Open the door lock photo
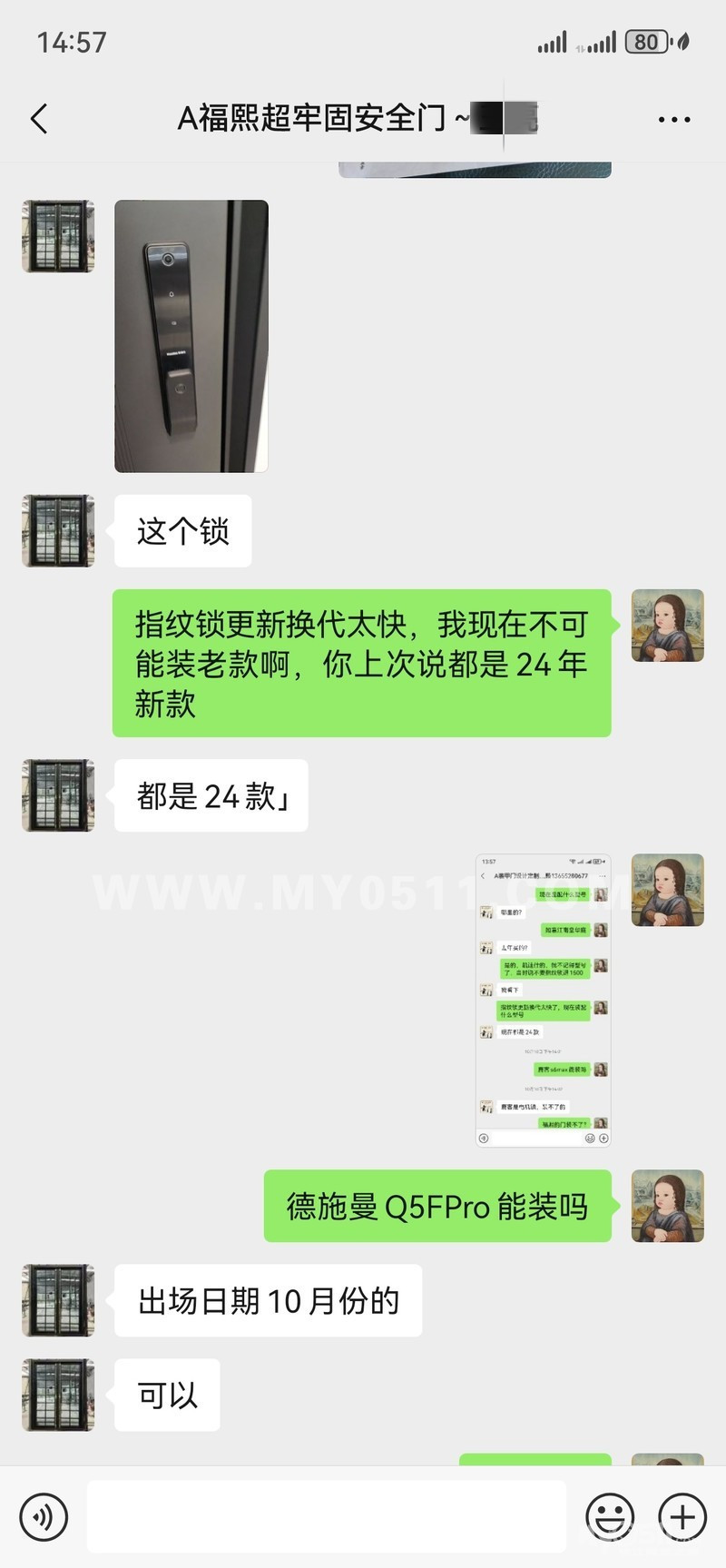 coord(191,336)
